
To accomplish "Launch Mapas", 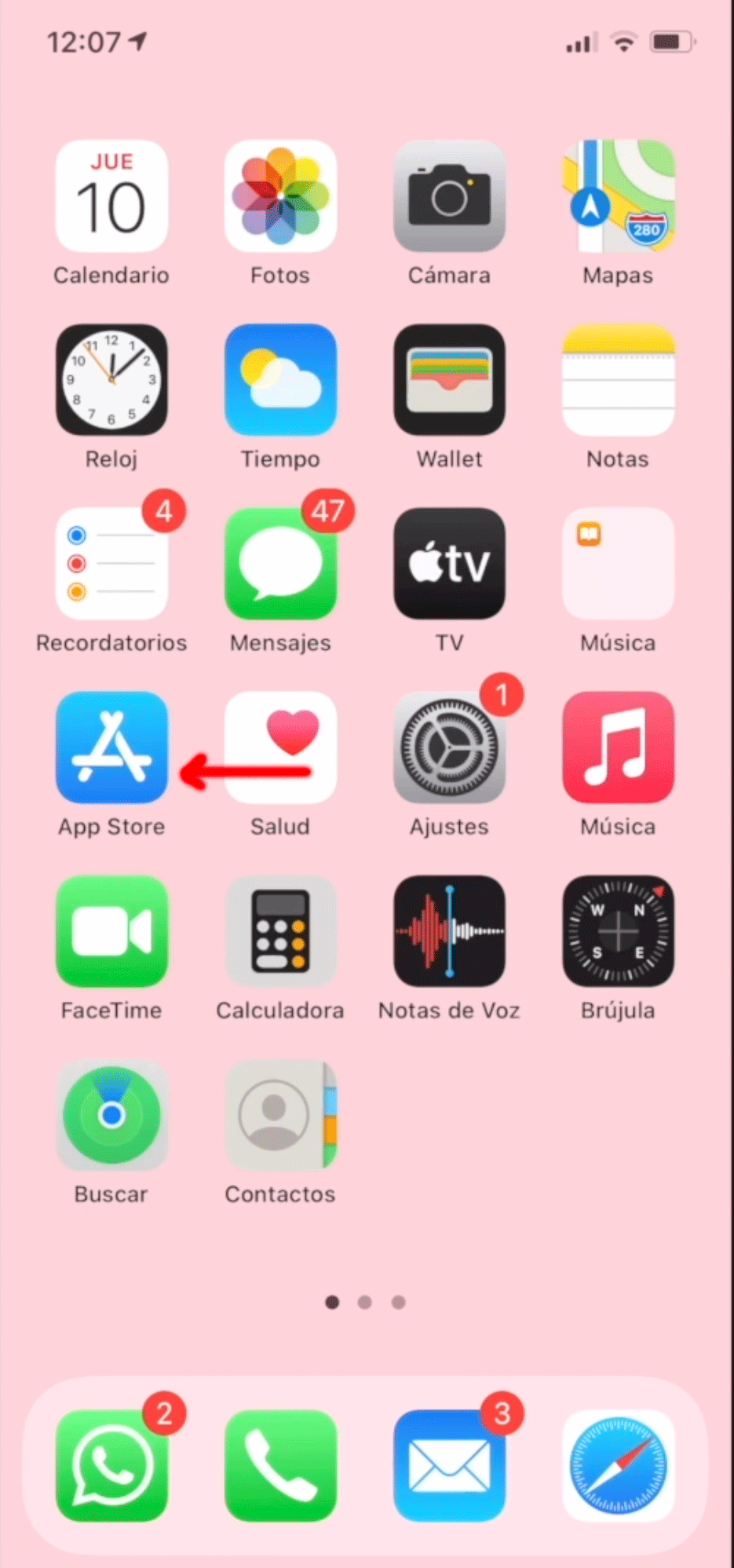I will point(618,196).
